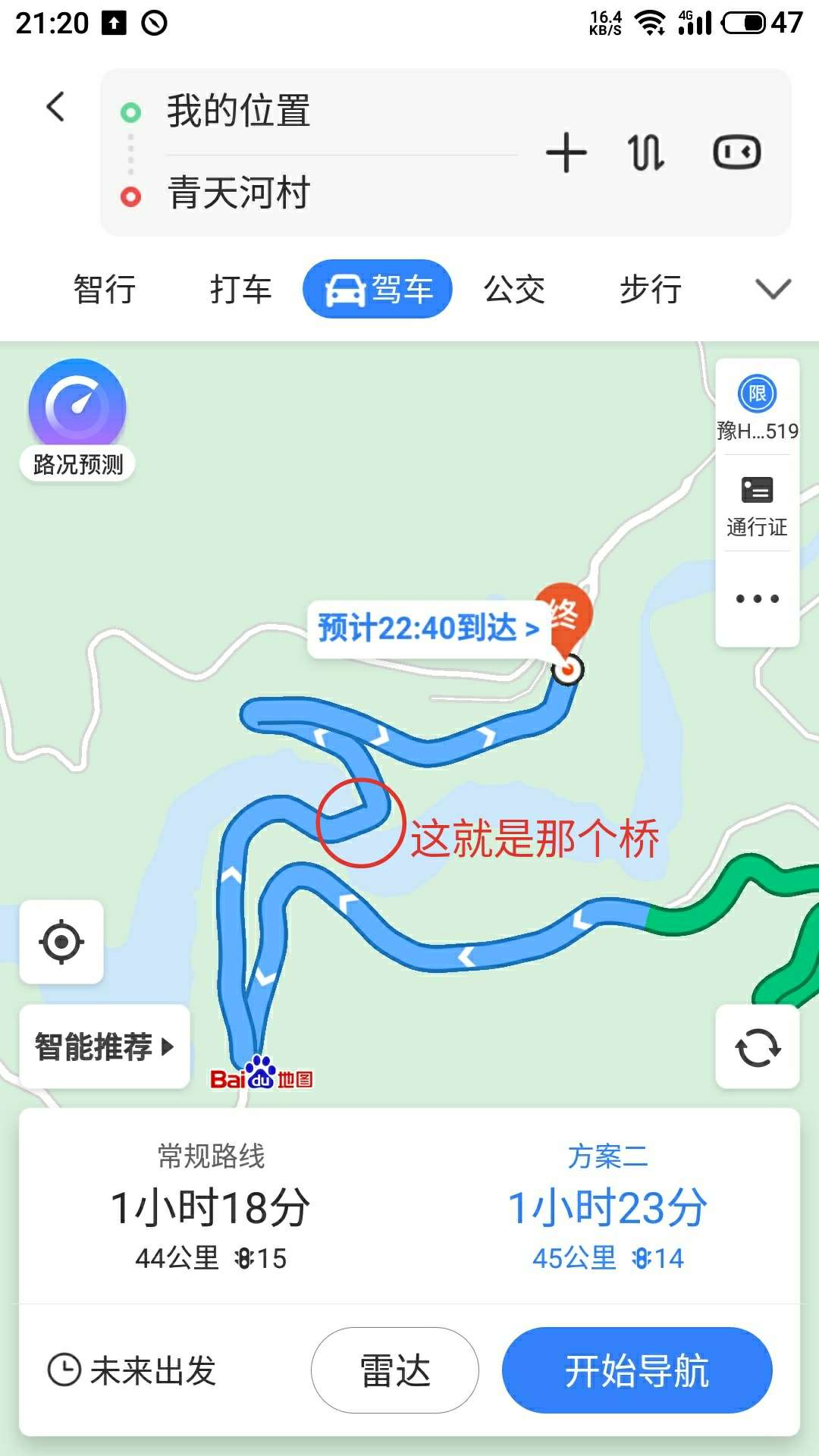Image resolution: width=819 pixels, height=1456 pixels.
Task: Swap start and destination
Action: pyautogui.click(x=646, y=152)
